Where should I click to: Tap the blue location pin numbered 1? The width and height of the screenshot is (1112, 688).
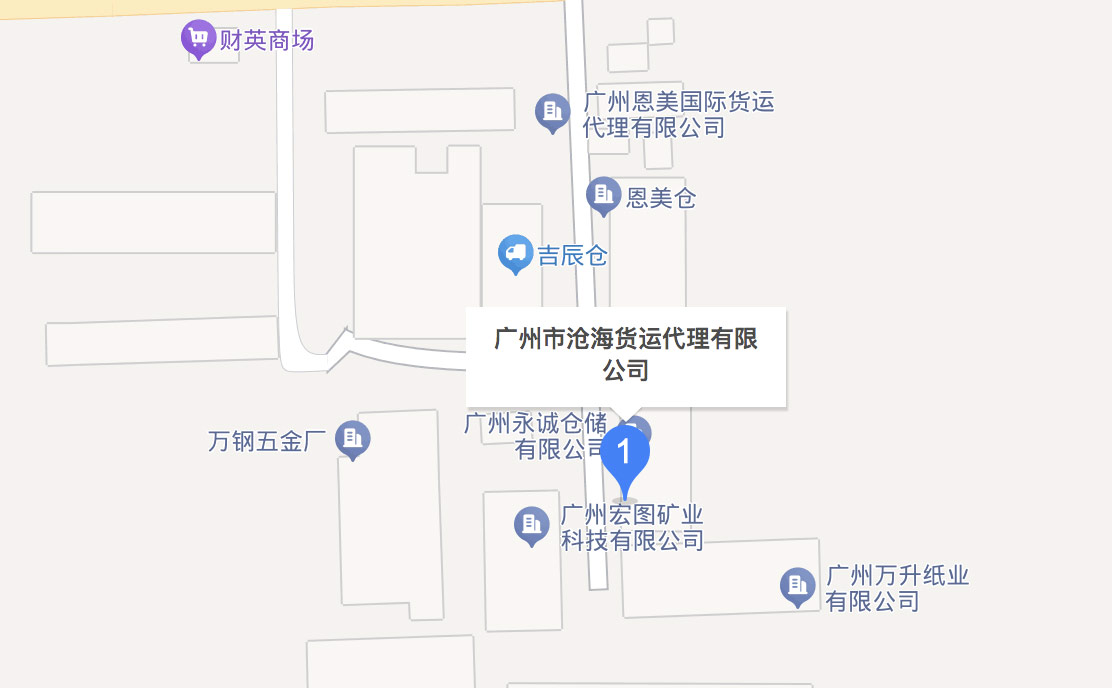[625, 455]
